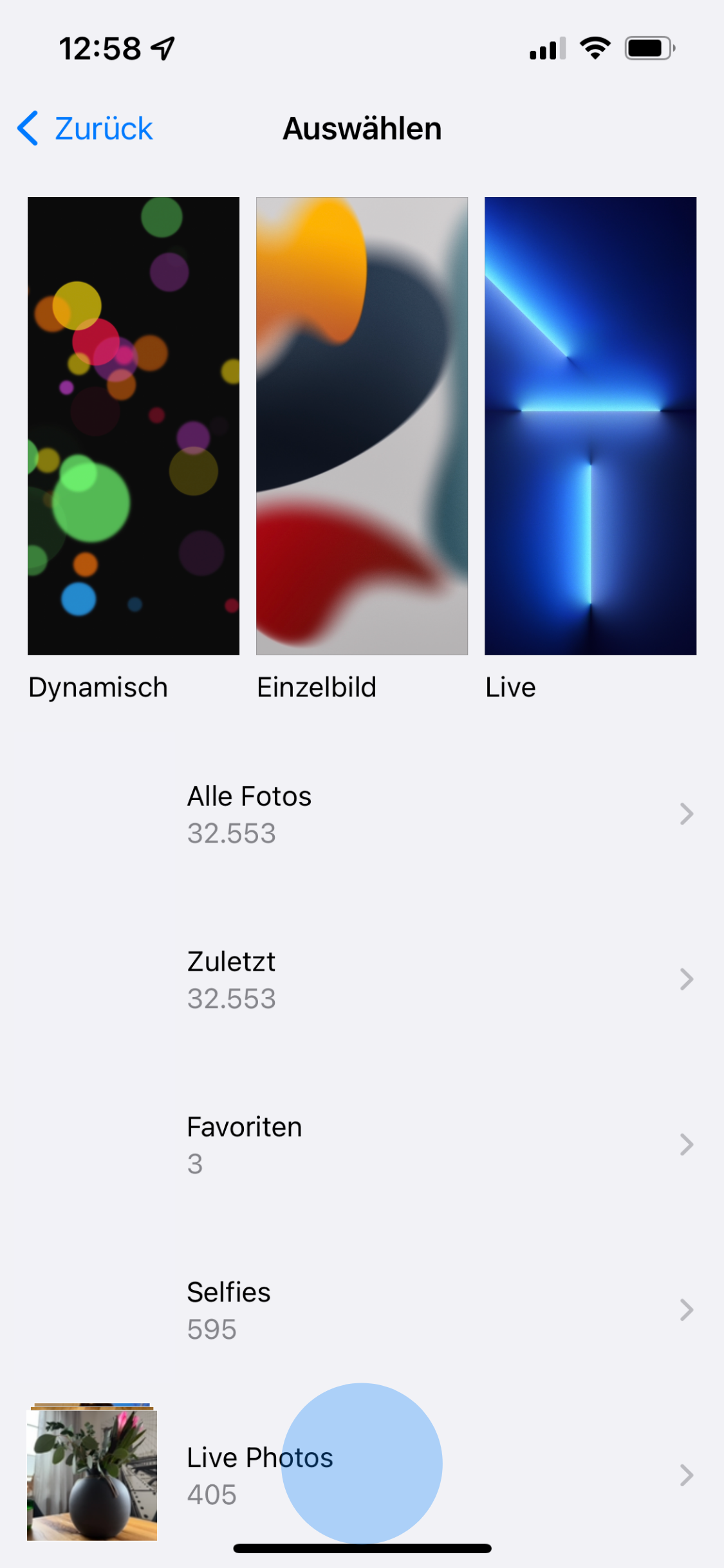Select the Einzelbild wallpaper category
This screenshot has height=1568, width=724.
362,425
